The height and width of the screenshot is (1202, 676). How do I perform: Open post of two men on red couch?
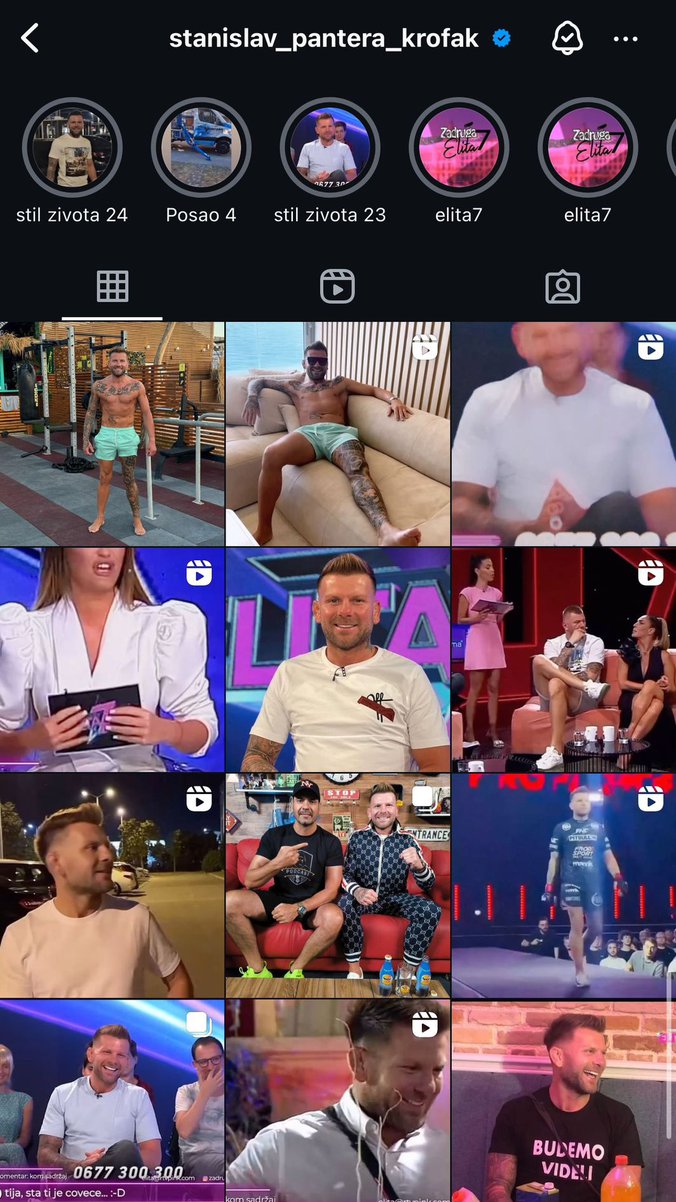[x=337, y=885]
